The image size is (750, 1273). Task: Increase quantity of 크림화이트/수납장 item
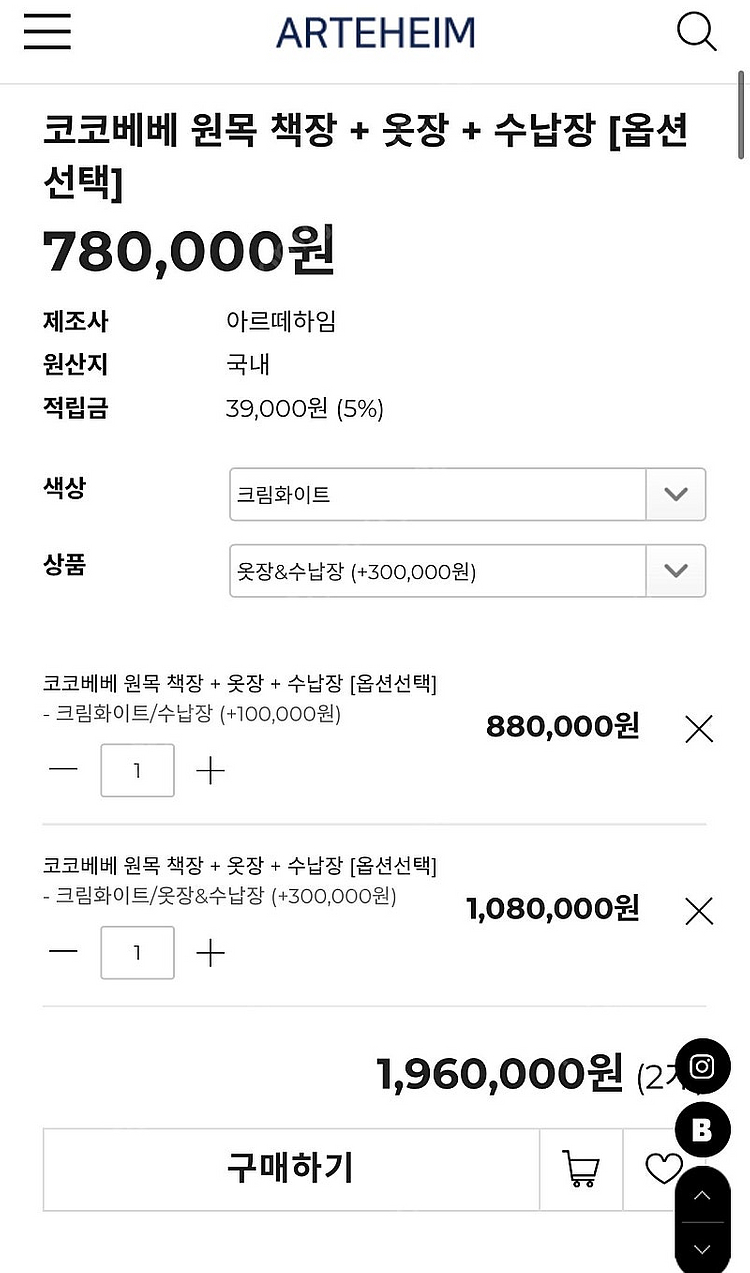point(210,770)
